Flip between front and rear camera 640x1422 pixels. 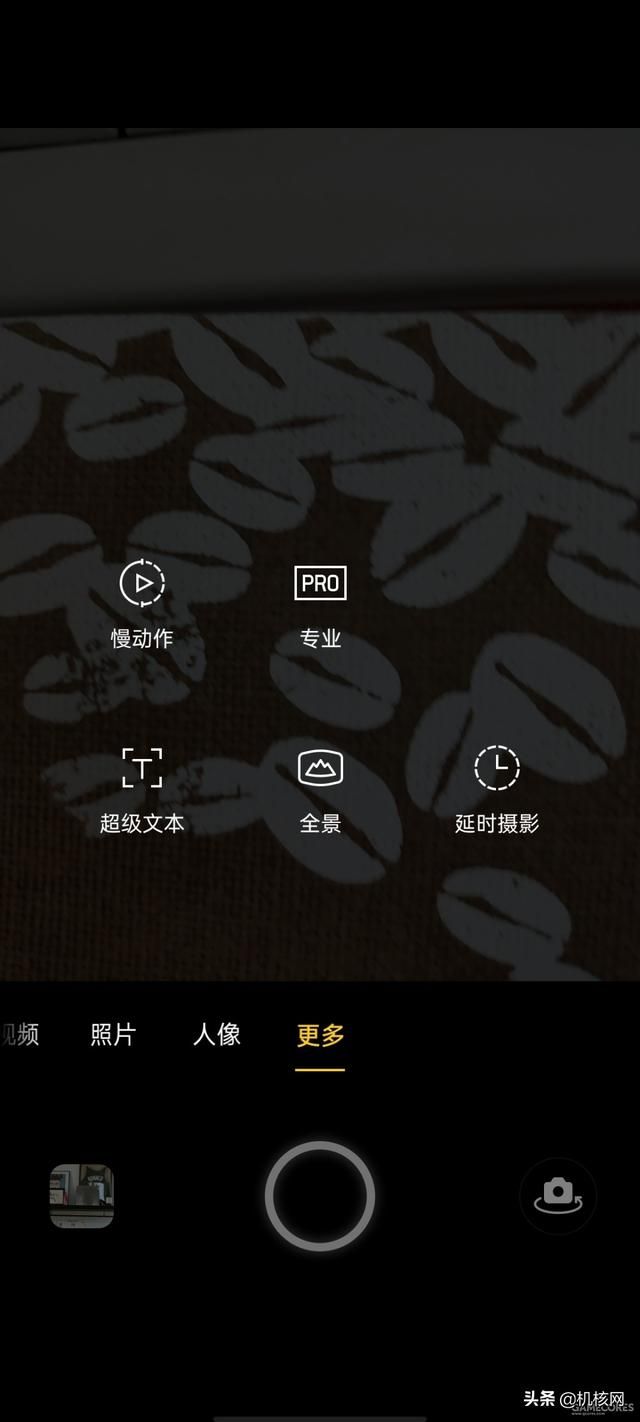(558, 1195)
